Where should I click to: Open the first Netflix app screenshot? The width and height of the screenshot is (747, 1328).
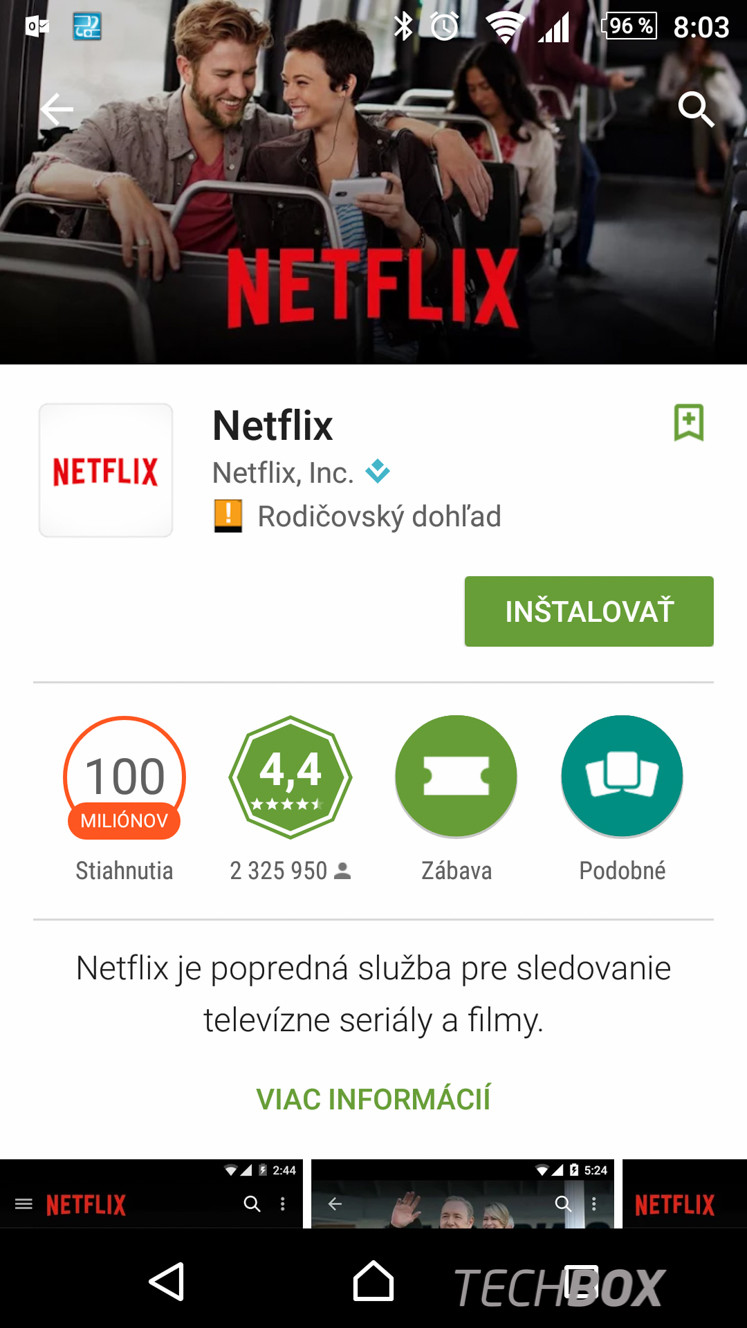click(152, 1194)
